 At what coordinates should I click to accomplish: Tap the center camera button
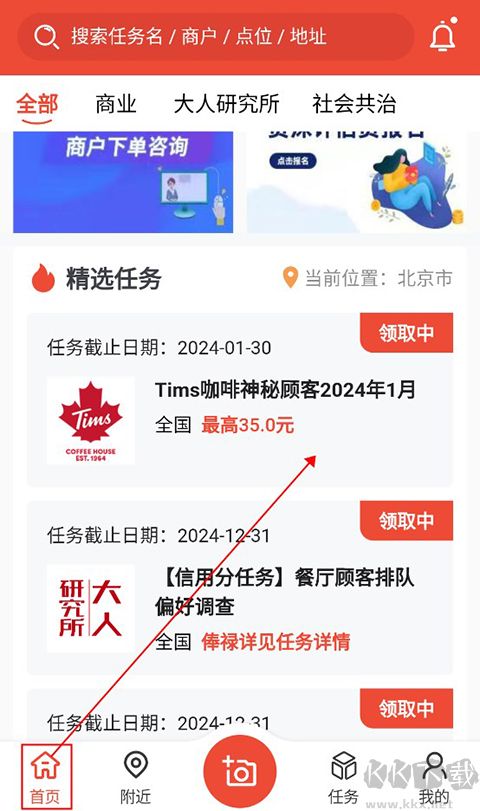pyautogui.click(x=239, y=771)
